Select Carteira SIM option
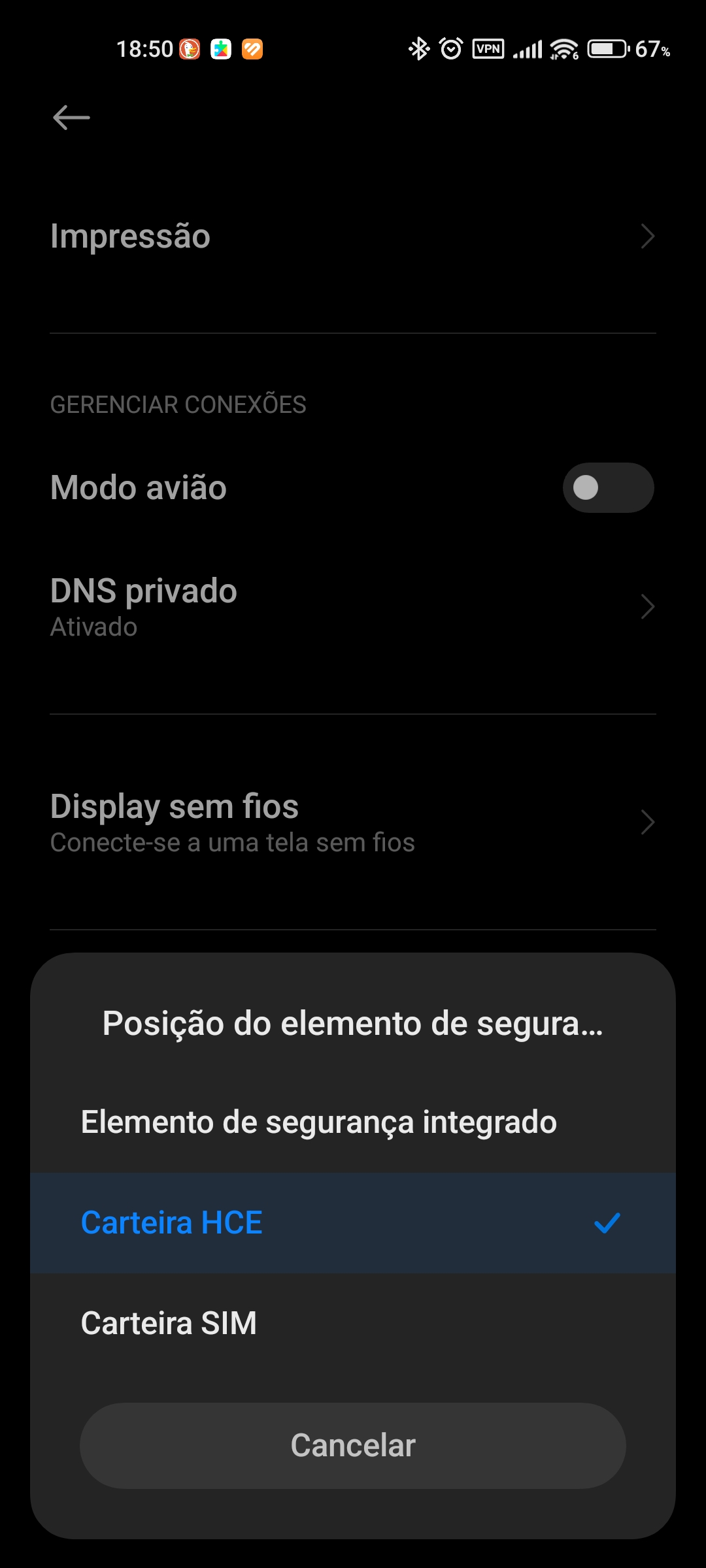 click(x=353, y=1323)
